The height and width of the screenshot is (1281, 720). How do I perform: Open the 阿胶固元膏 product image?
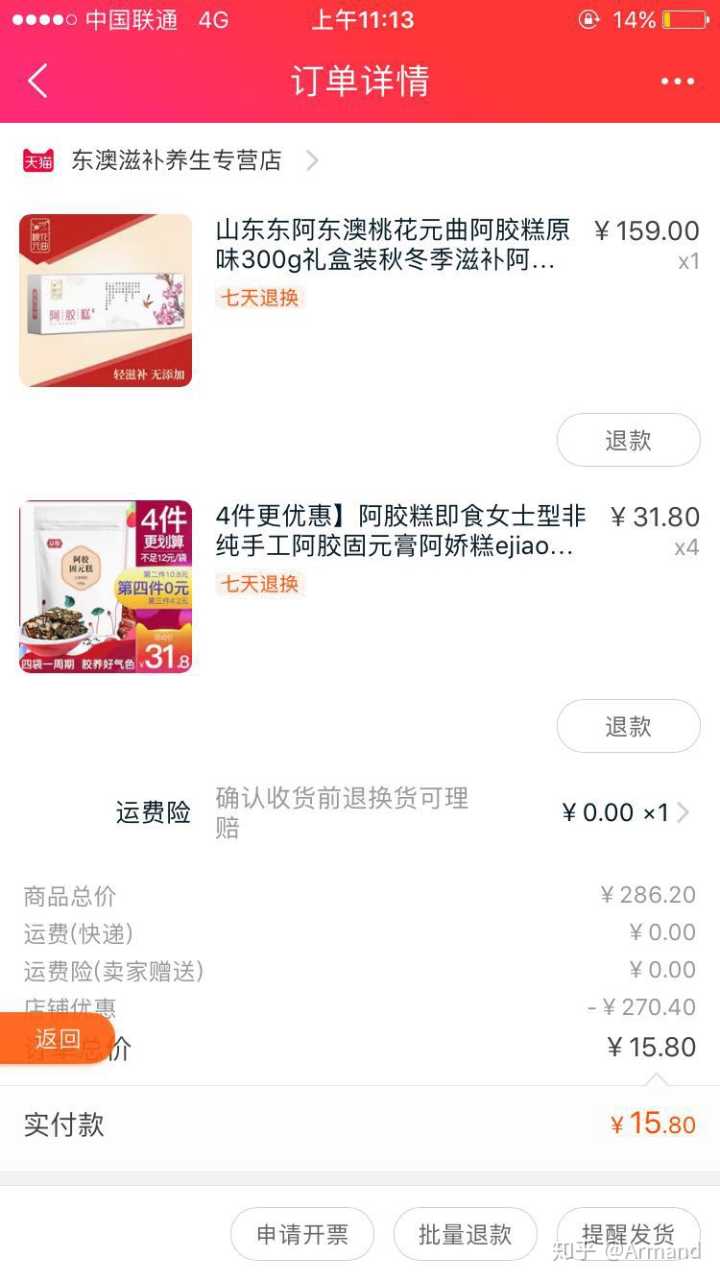106,587
